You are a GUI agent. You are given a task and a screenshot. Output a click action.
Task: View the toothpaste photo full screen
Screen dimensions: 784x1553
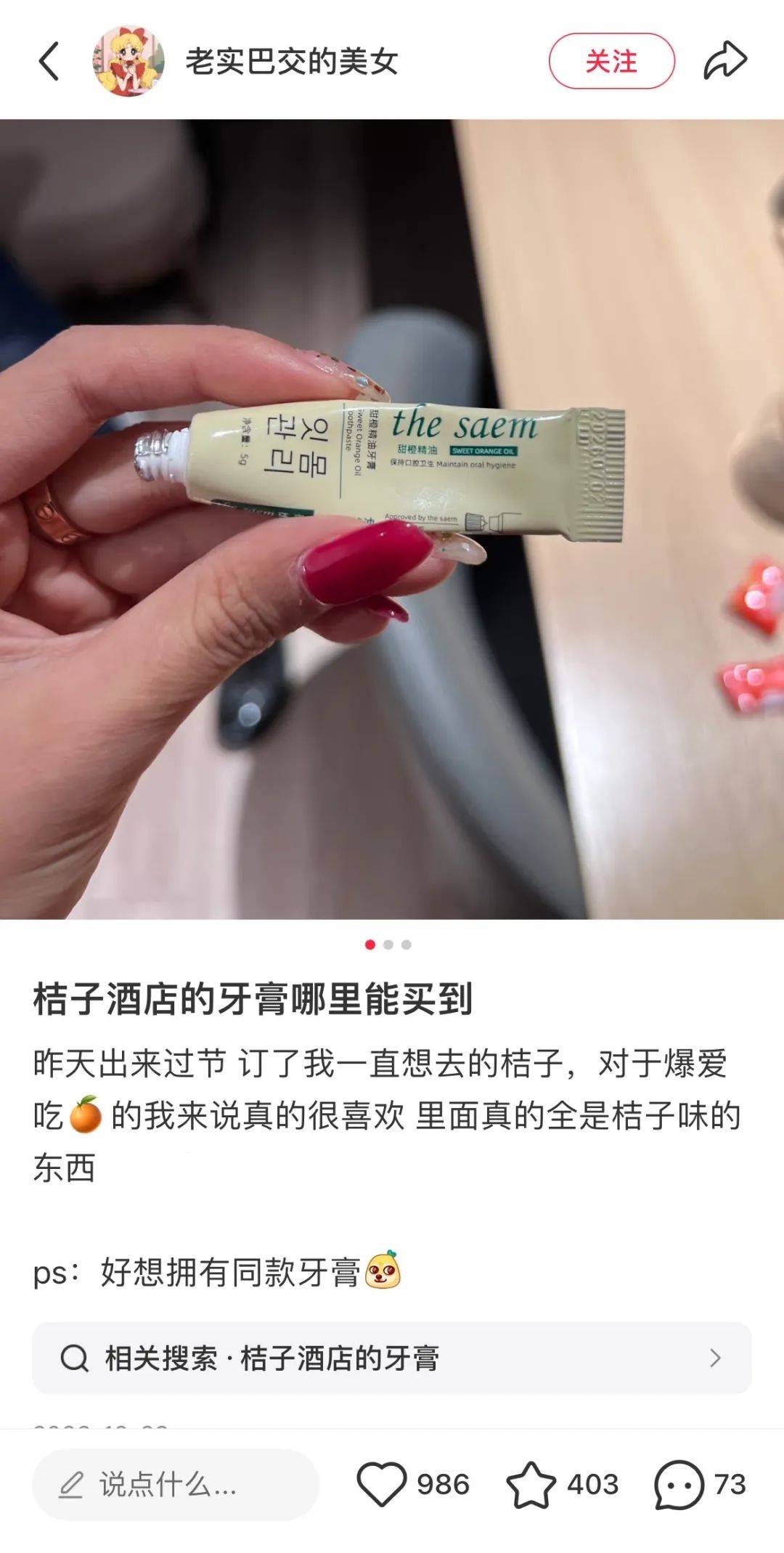392,518
